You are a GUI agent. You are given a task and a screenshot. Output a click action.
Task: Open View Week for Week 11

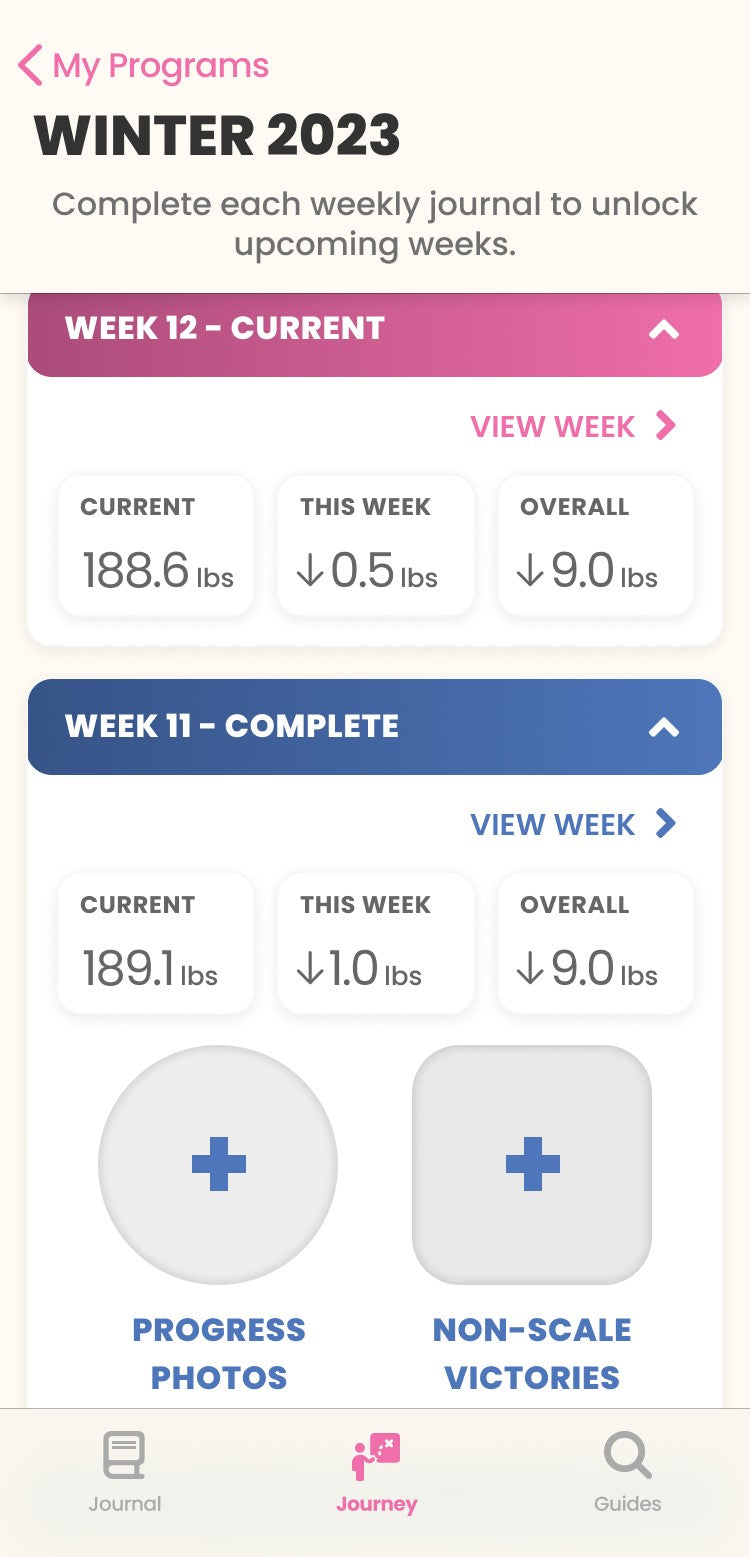click(574, 825)
